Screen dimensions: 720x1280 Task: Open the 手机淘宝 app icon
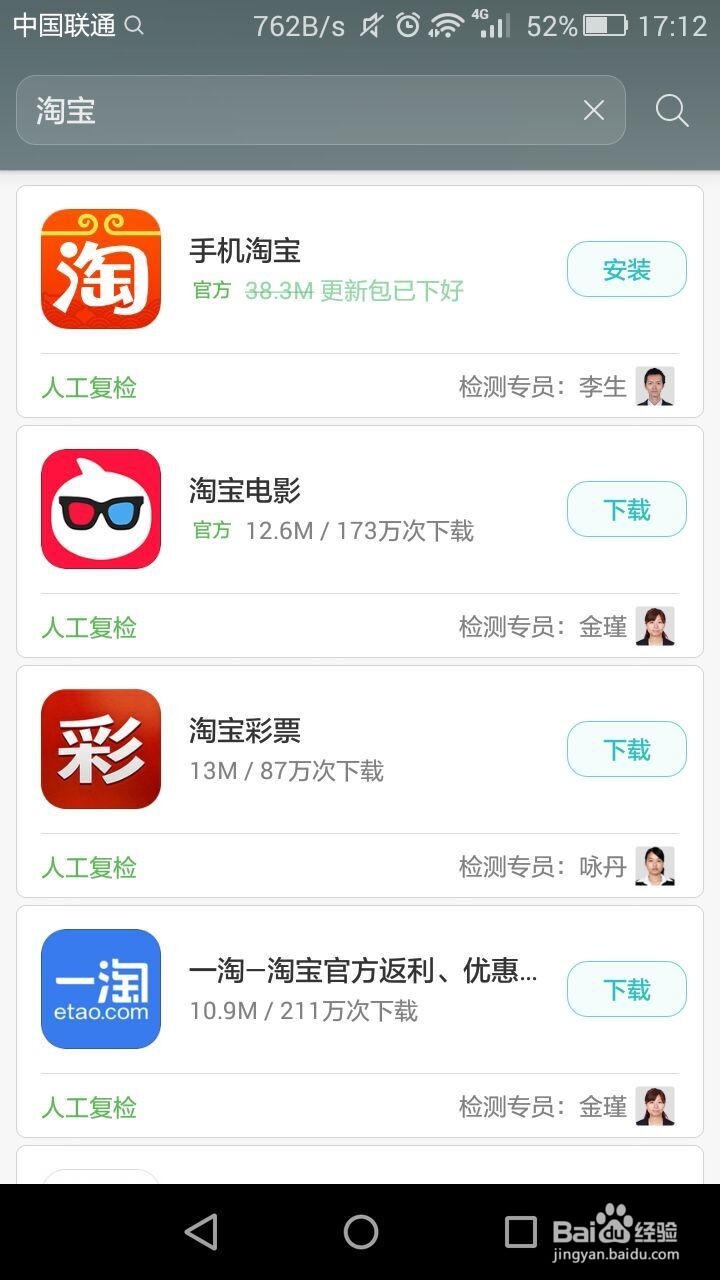pyautogui.click(x=100, y=268)
